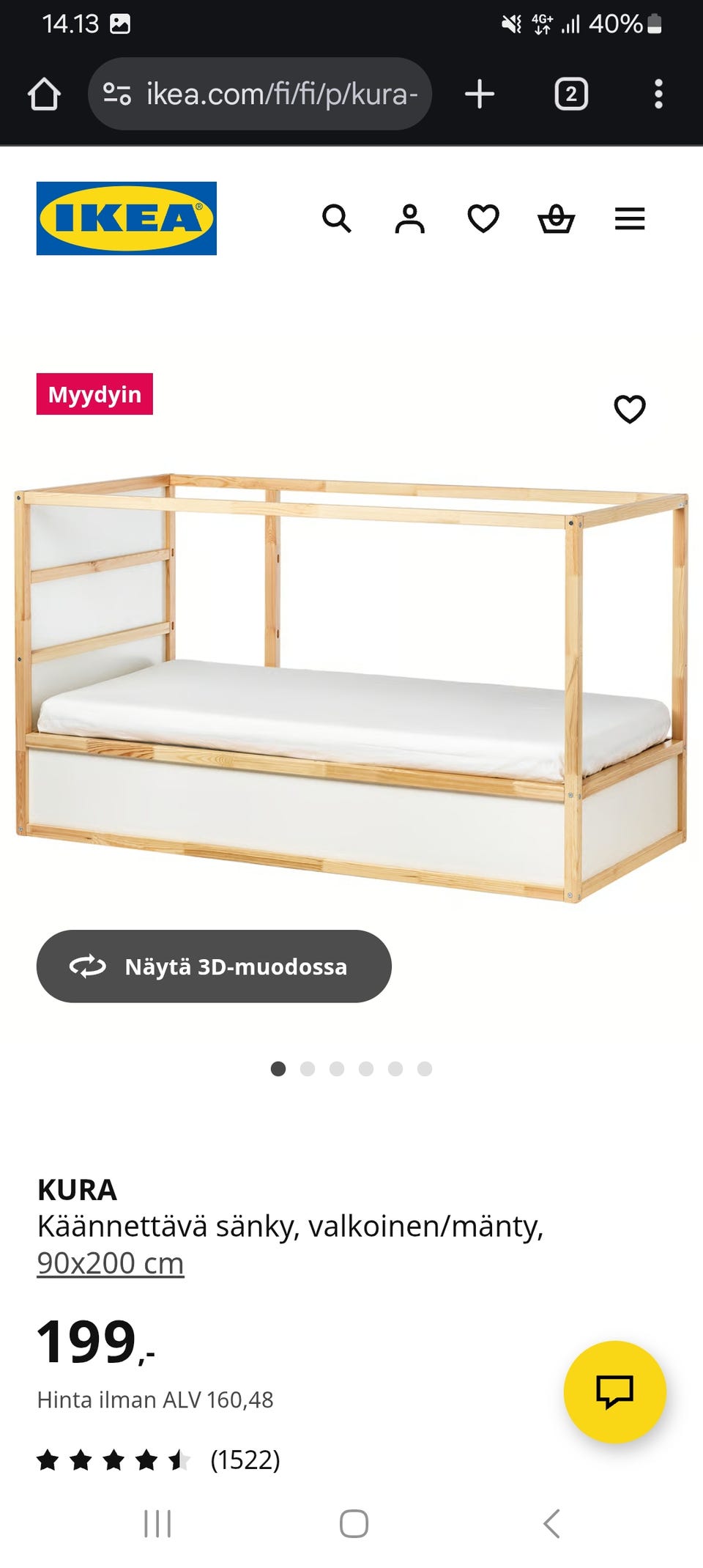Open the 90x200 cm size link
Screen dimensions: 703x1568
coord(111,1262)
